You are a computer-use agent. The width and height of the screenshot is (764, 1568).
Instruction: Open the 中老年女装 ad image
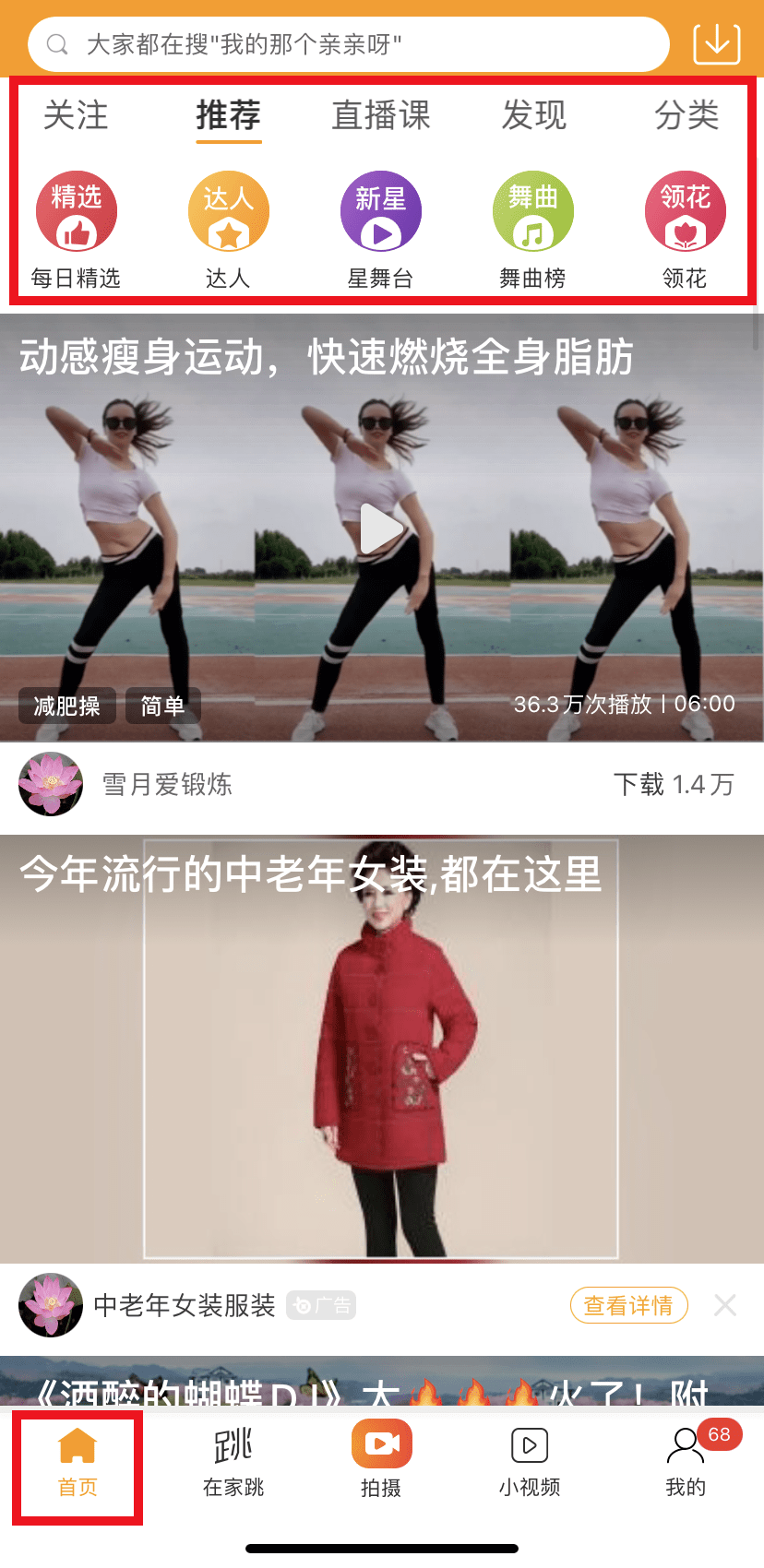[381, 1050]
